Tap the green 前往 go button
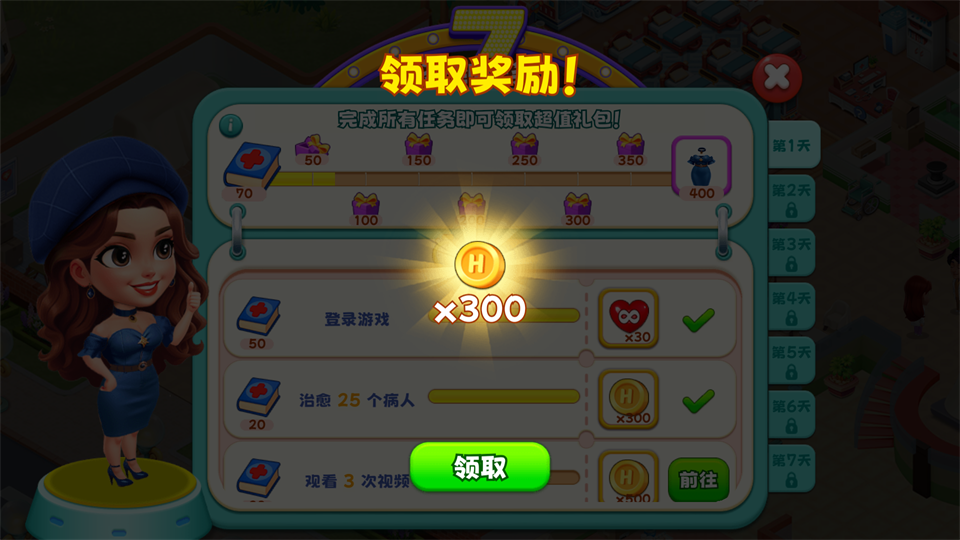 click(x=698, y=479)
